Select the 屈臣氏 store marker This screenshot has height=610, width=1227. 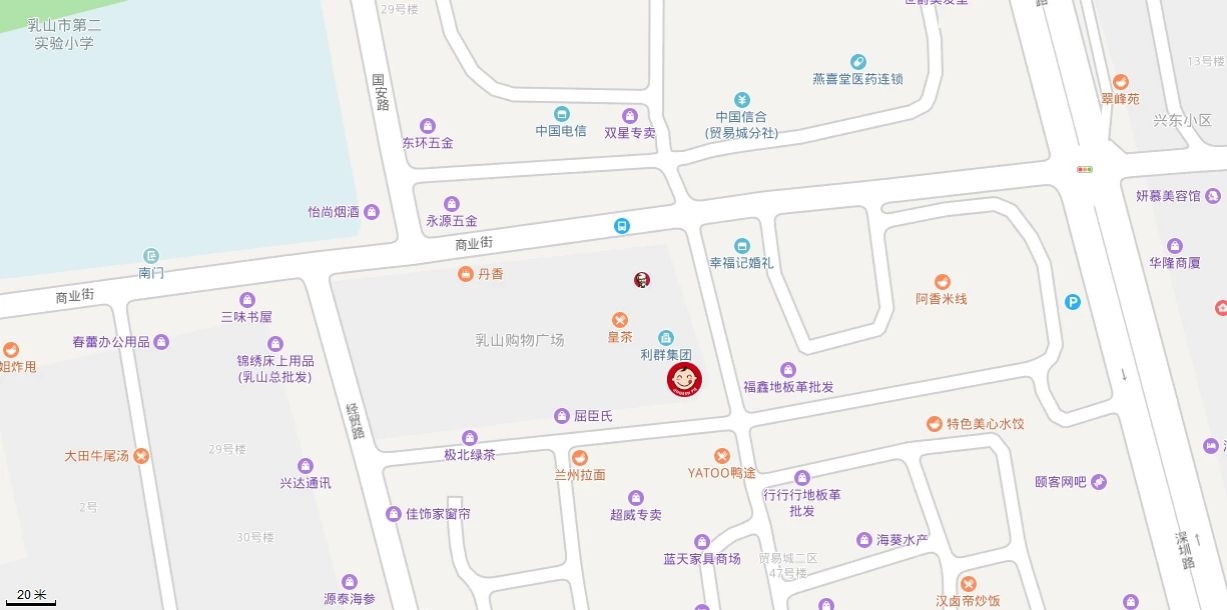562,415
